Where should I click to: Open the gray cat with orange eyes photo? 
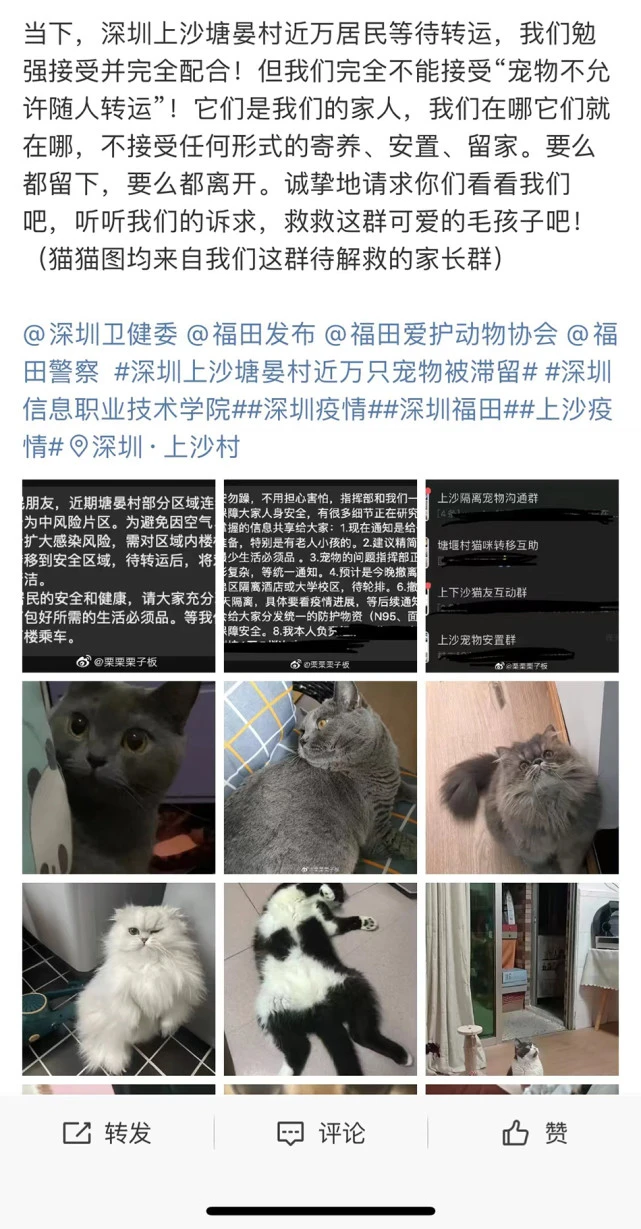click(118, 777)
